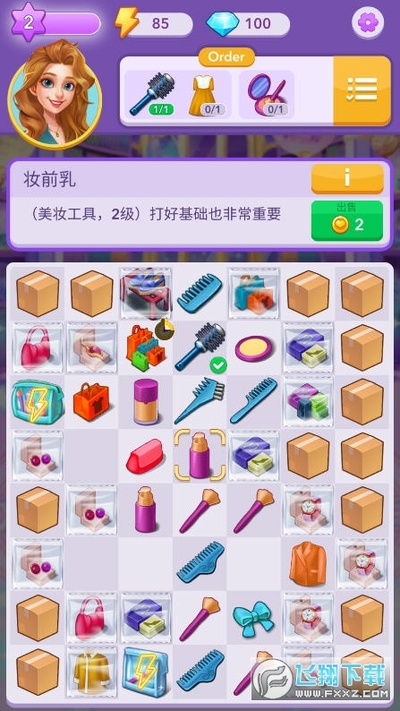Tap the yellow info button
400x711 pixels.
(347, 178)
